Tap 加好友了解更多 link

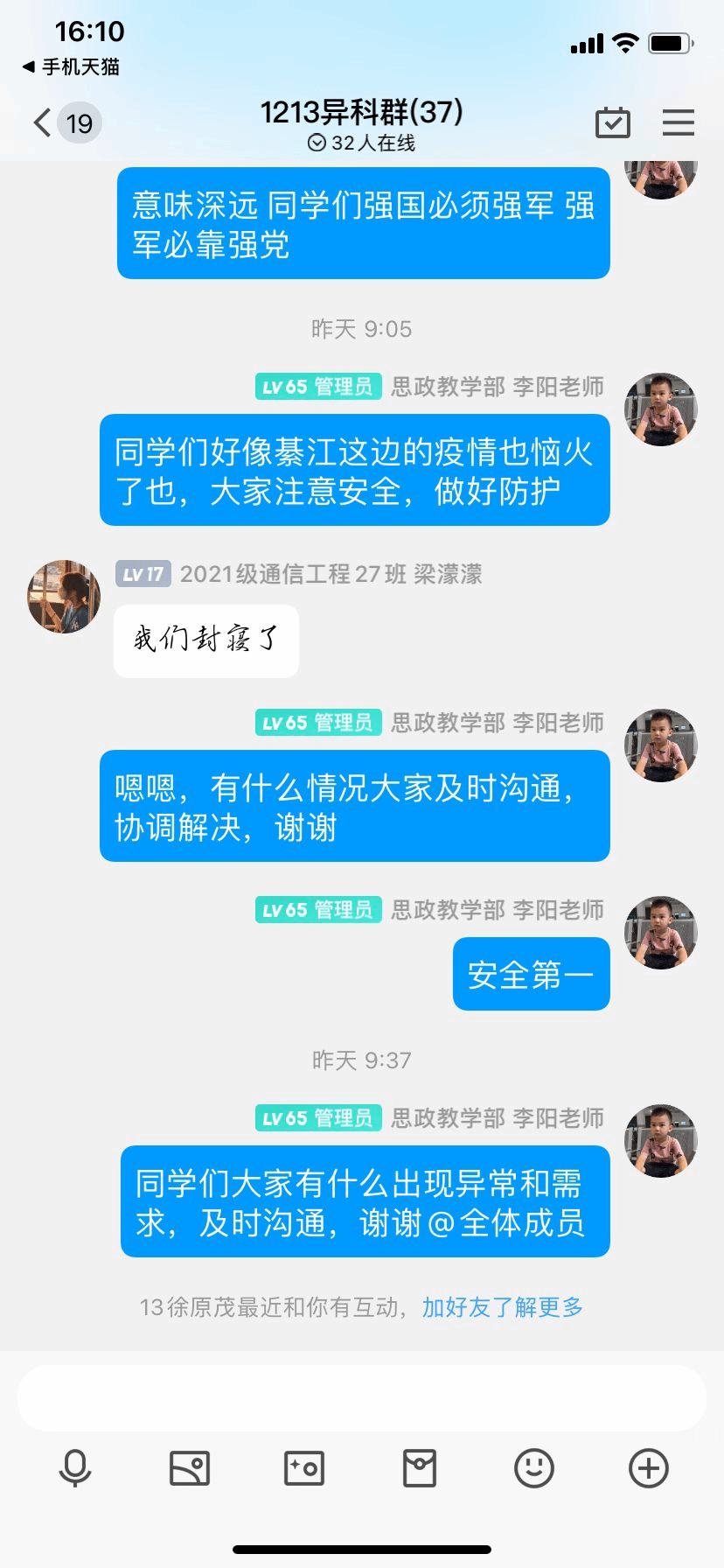tap(502, 1307)
